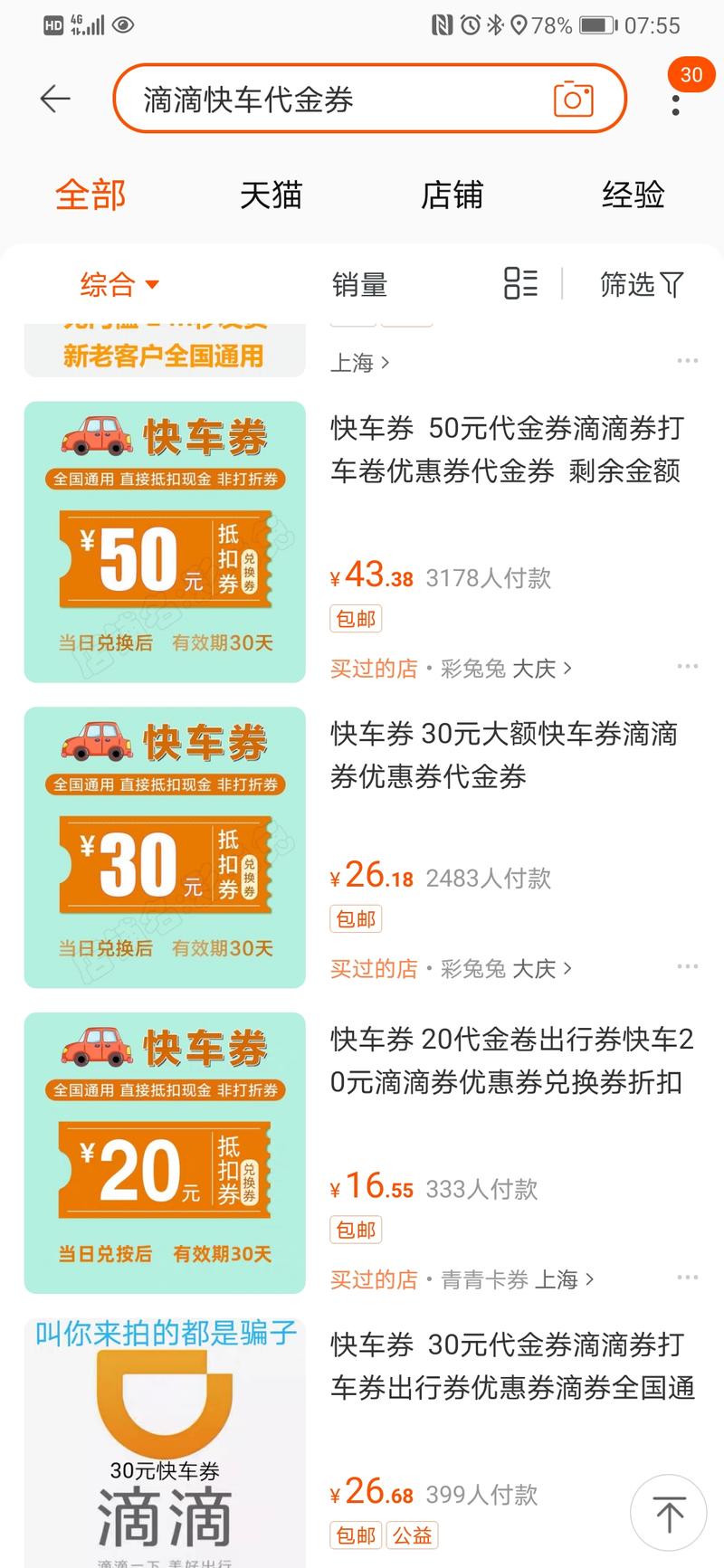Tap the 公益 label on the bottom listing
The image size is (724, 1568).
pyautogui.click(x=413, y=1535)
